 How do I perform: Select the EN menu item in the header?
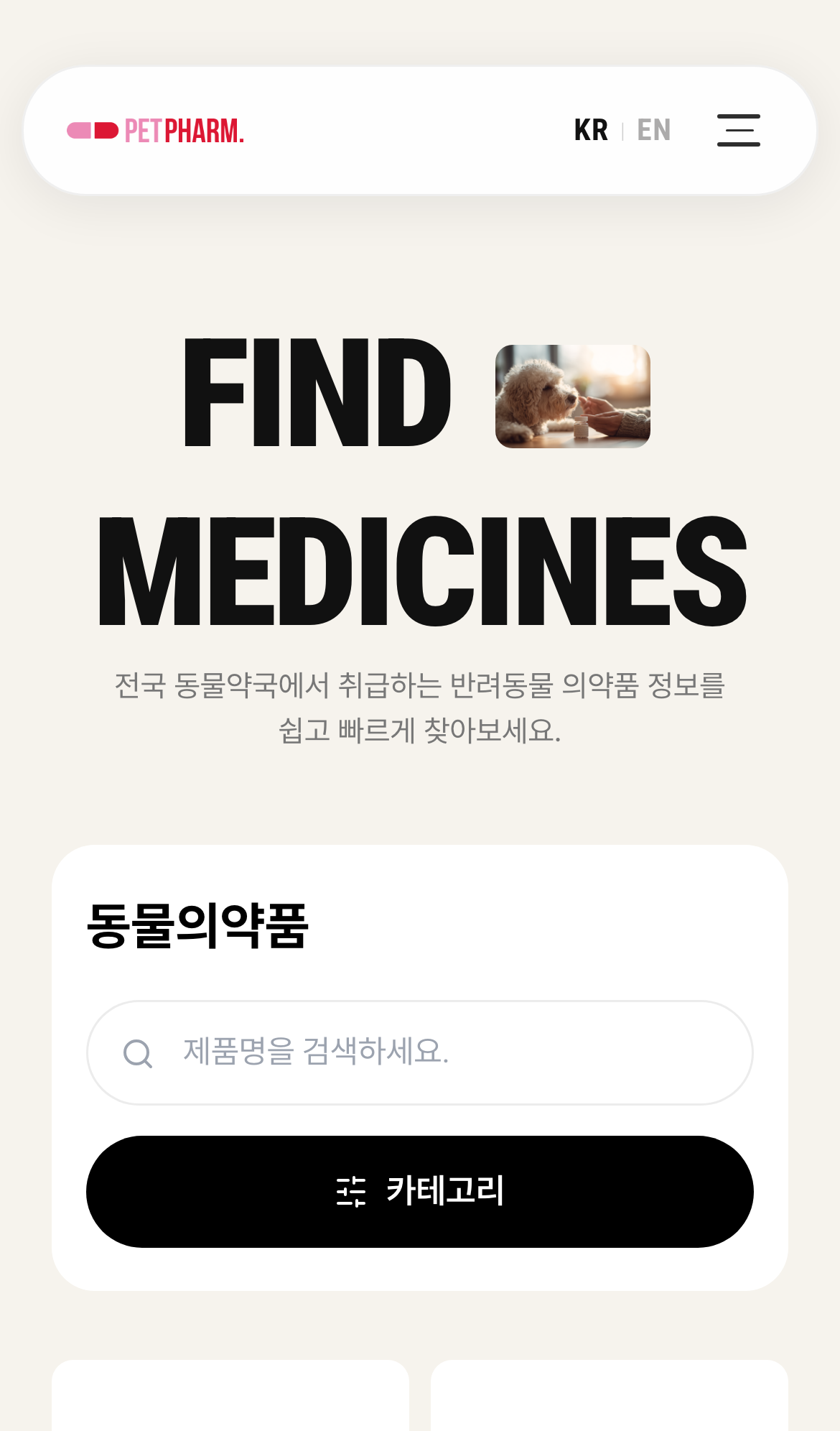pyautogui.click(x=652, y=130)
